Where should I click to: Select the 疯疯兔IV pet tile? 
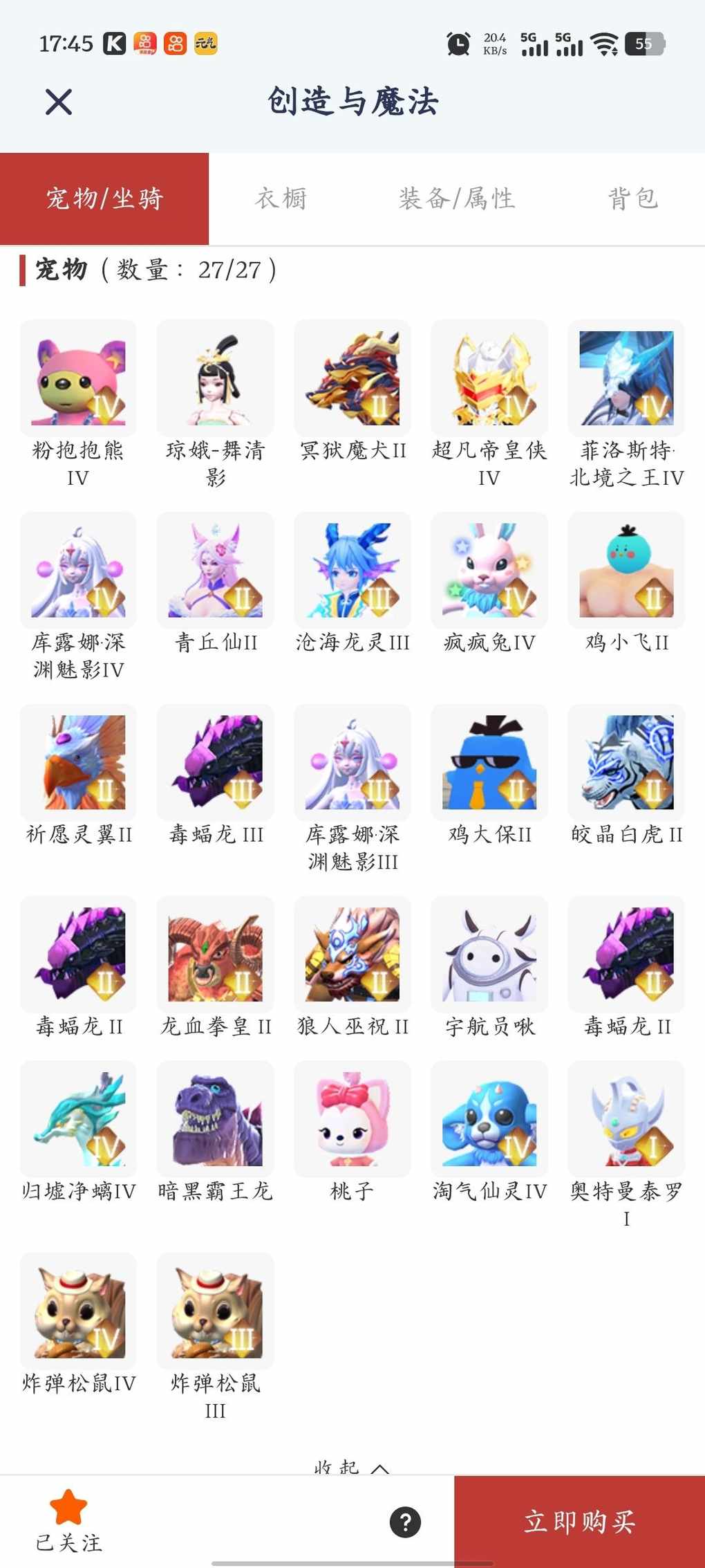pyautogui.click(x=489, y=570)
